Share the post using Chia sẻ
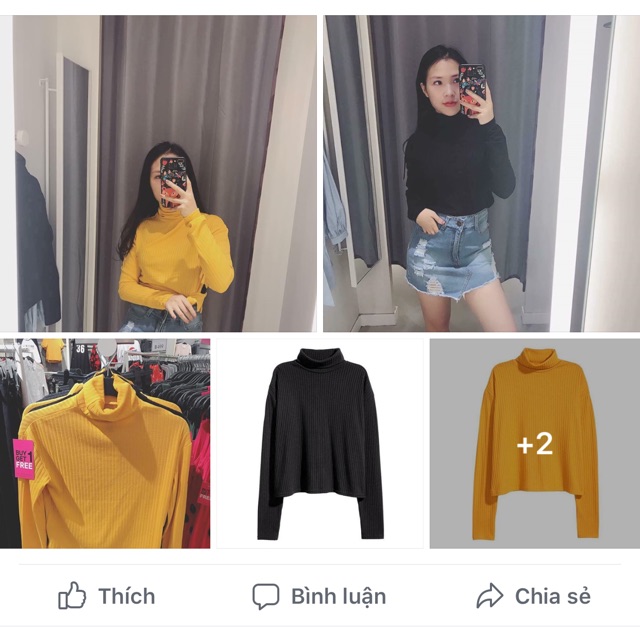The width and height of the screenshot is (640, 640). (x=534, y=597)
